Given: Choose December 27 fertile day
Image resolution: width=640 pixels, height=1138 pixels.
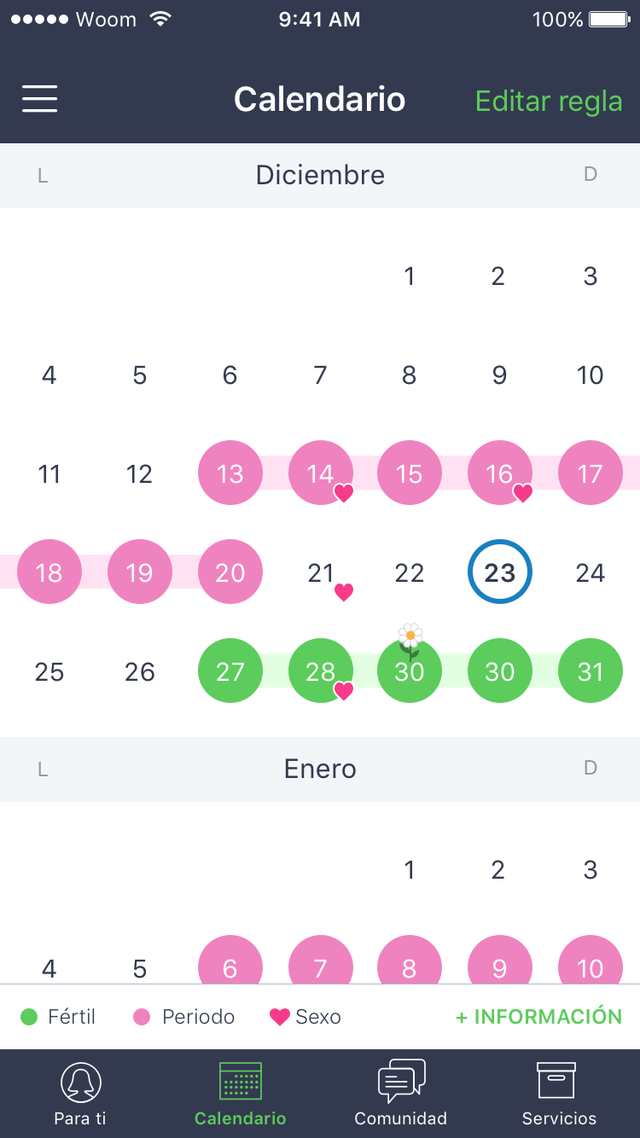Looking at the screenshot, I should point(230,671).
